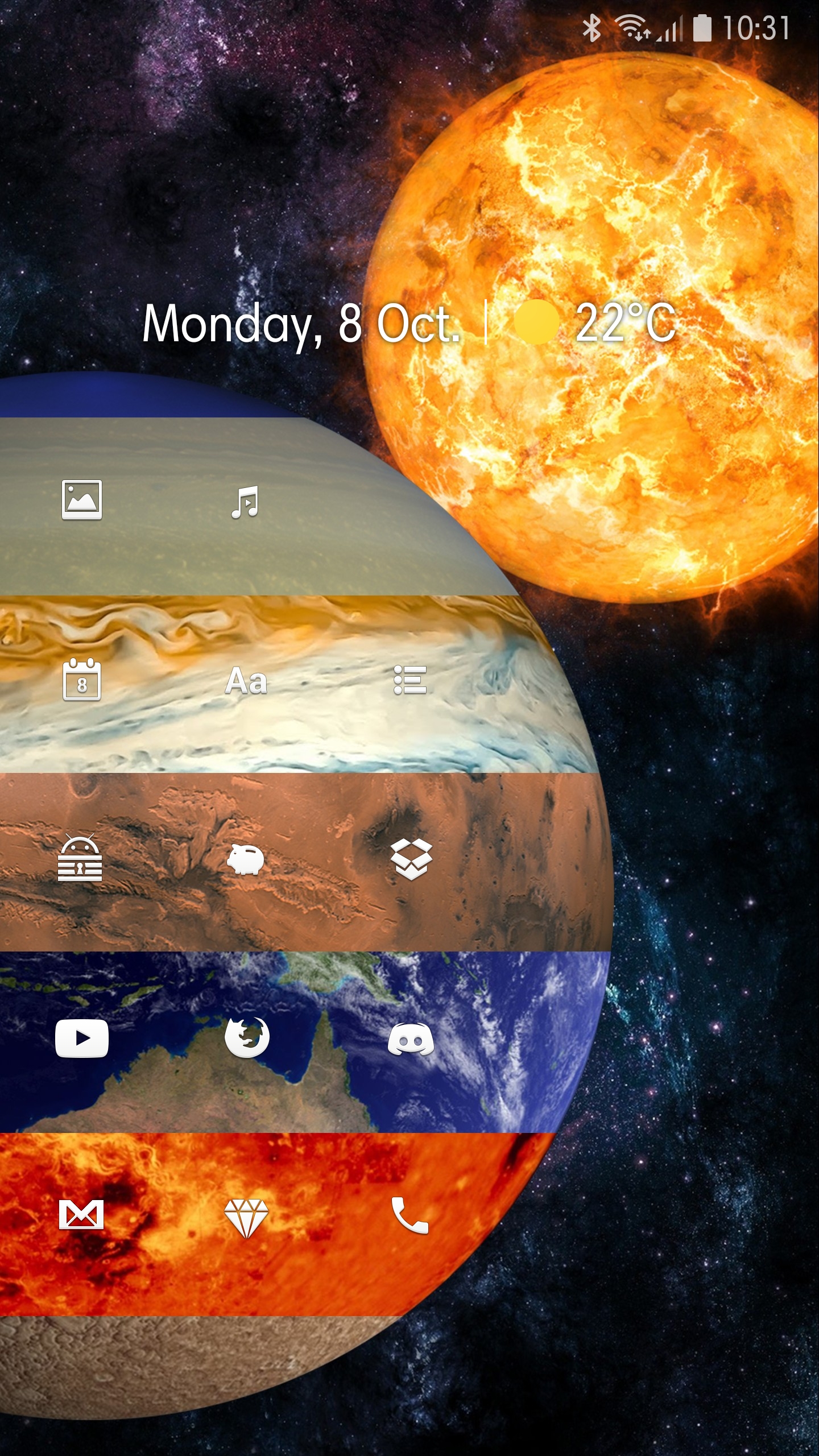
Task: Open the Gmail app
Action: tap(81, 1214)
